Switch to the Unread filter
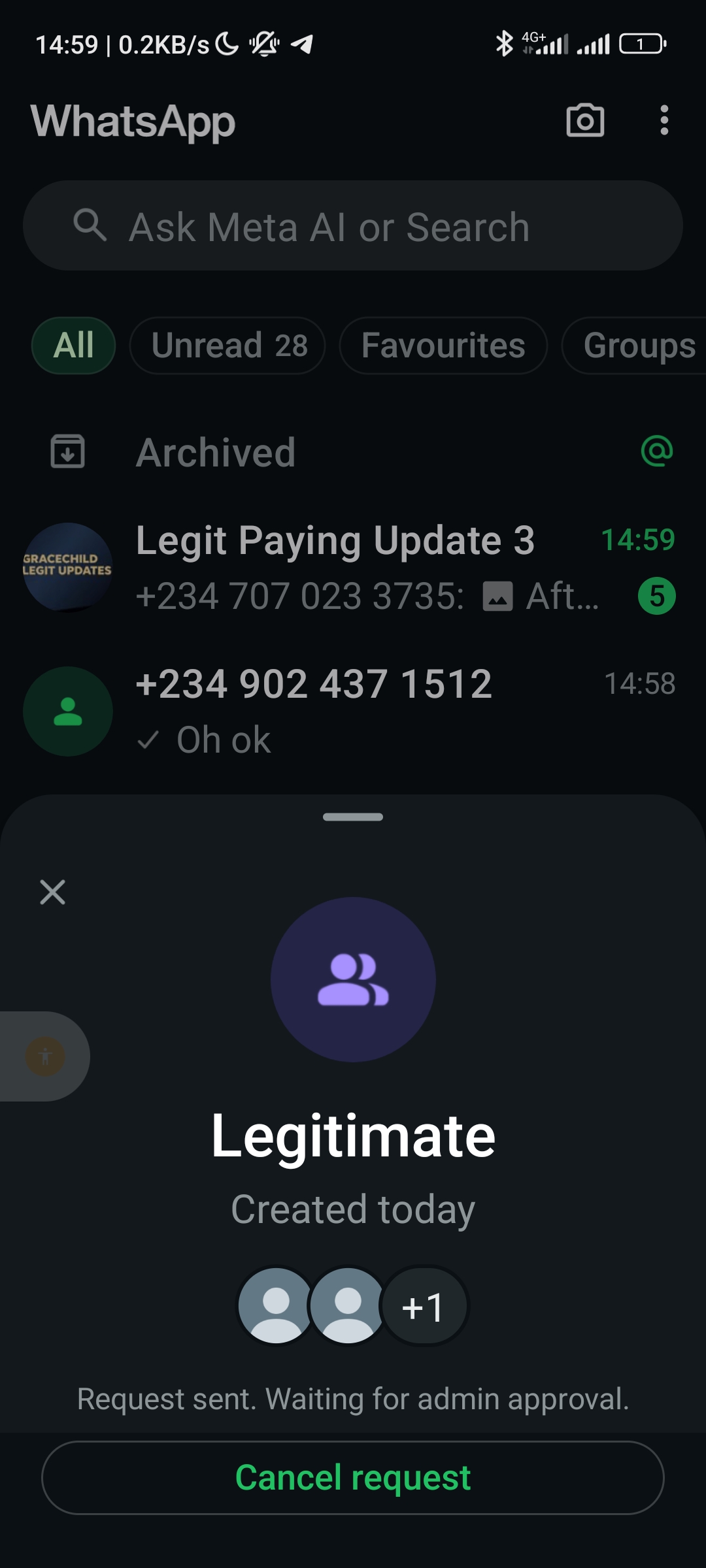Viewport: 706px width, 1568px height. tap(227, 345)
